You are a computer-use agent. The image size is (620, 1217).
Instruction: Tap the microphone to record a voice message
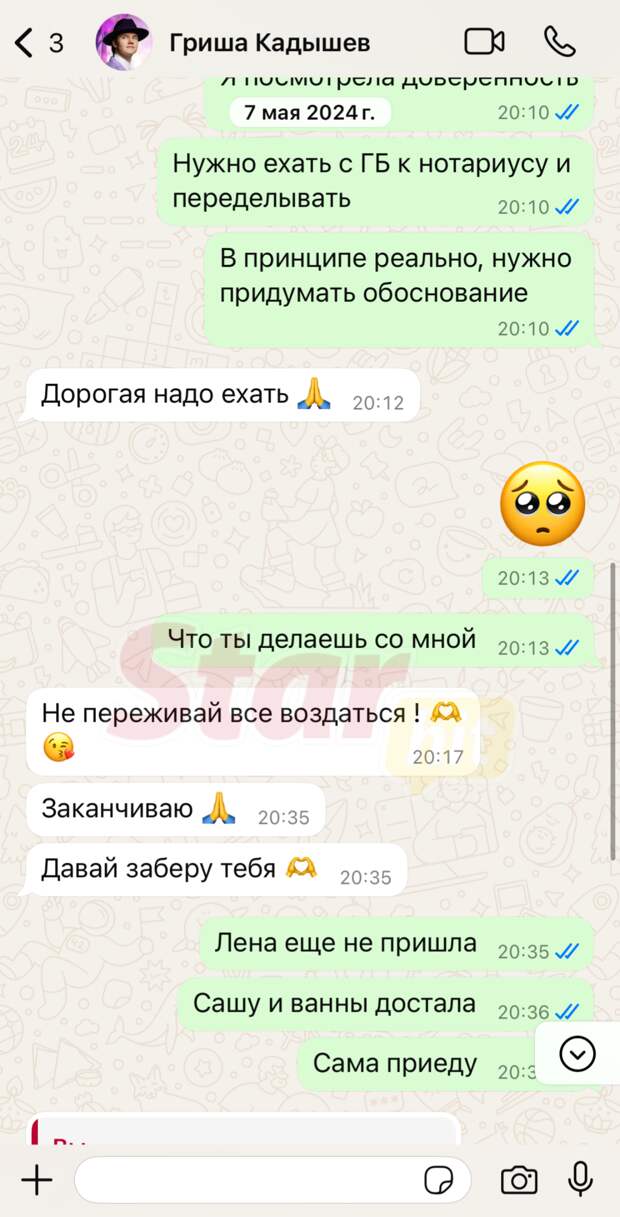[x=580, y=1180]
